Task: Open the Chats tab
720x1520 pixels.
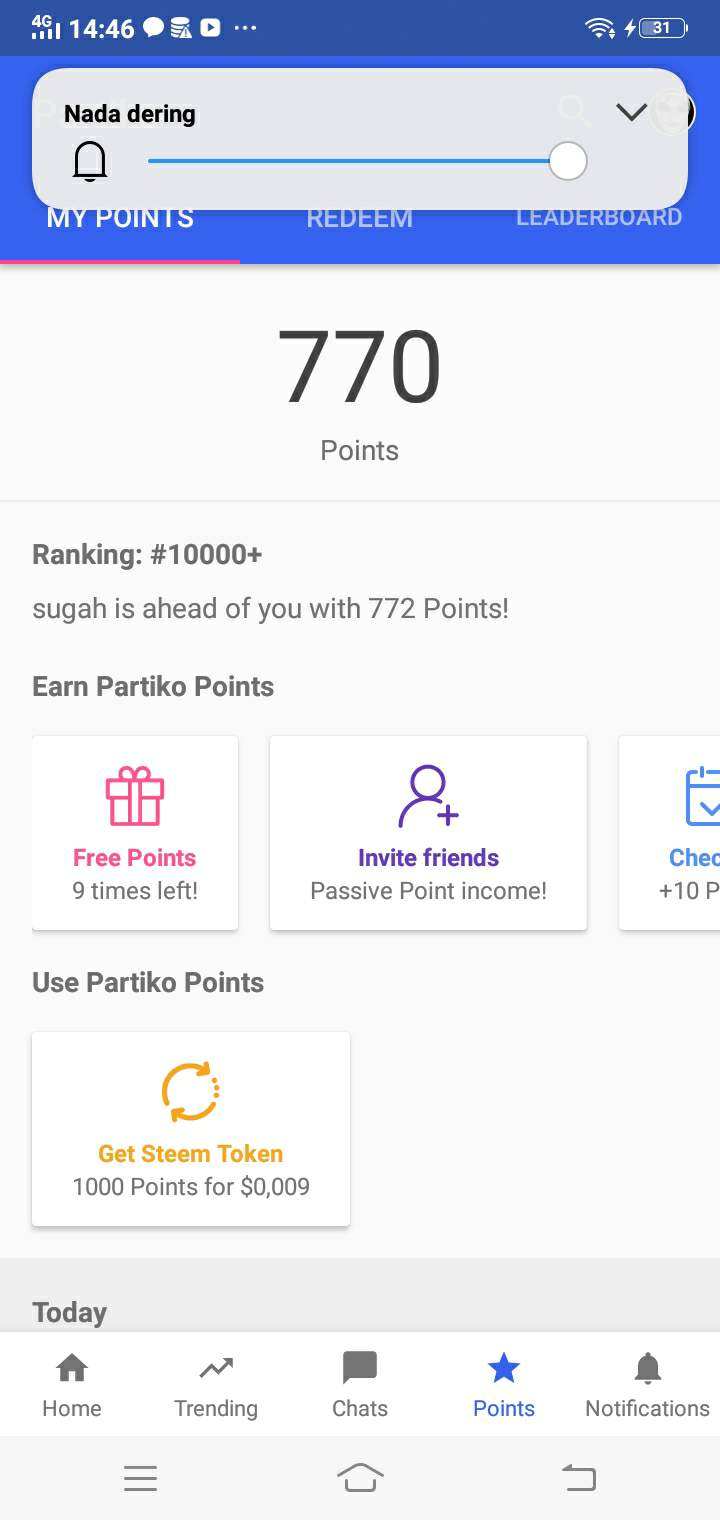Action: pyautogui.click(x=360, y=1385)
